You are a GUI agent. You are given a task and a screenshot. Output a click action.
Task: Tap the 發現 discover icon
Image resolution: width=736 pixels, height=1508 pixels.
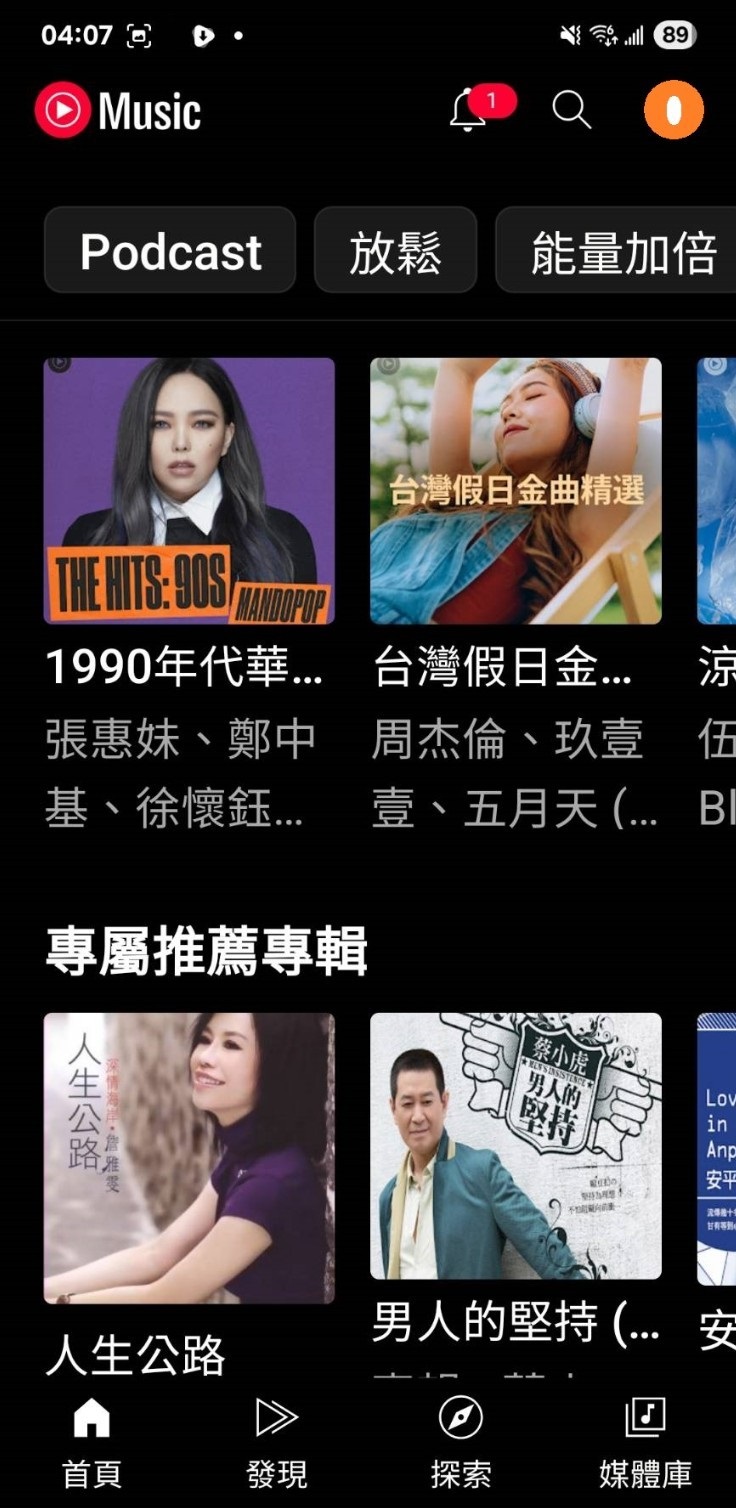click(x=275, y=1417)
